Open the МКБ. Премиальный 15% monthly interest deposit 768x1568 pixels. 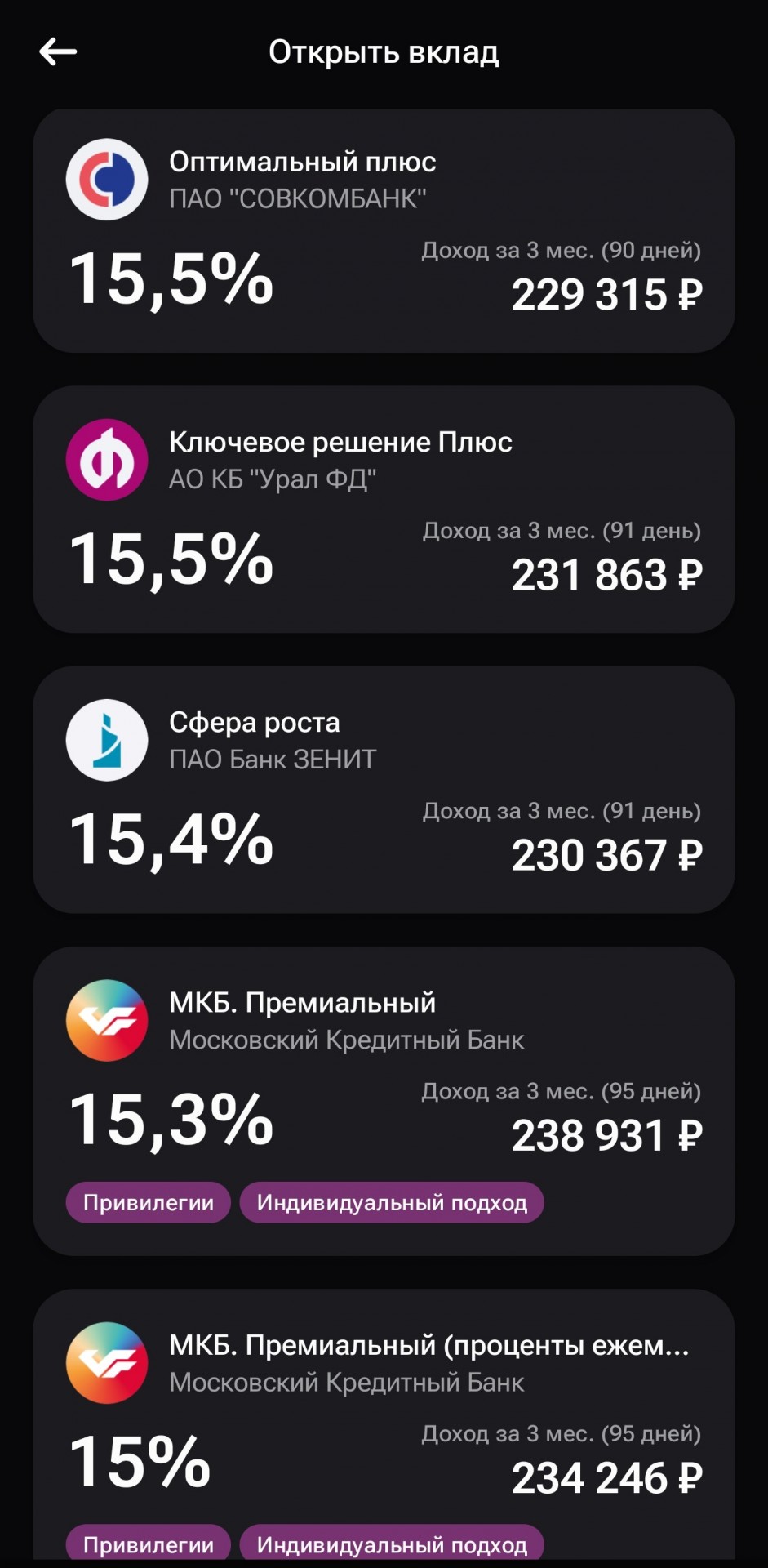[384, 1424]
